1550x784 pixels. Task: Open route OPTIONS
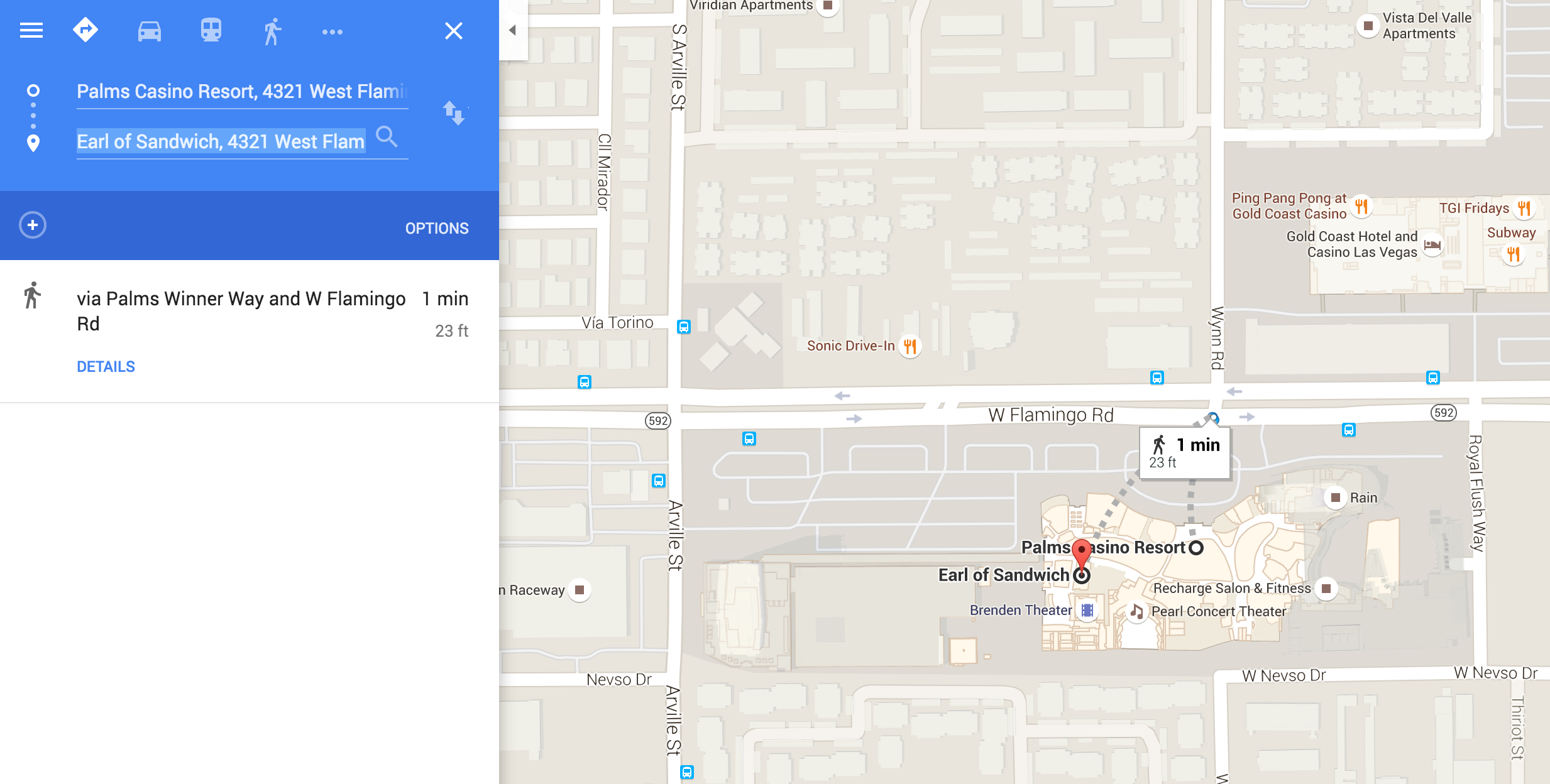coord(436,228)
